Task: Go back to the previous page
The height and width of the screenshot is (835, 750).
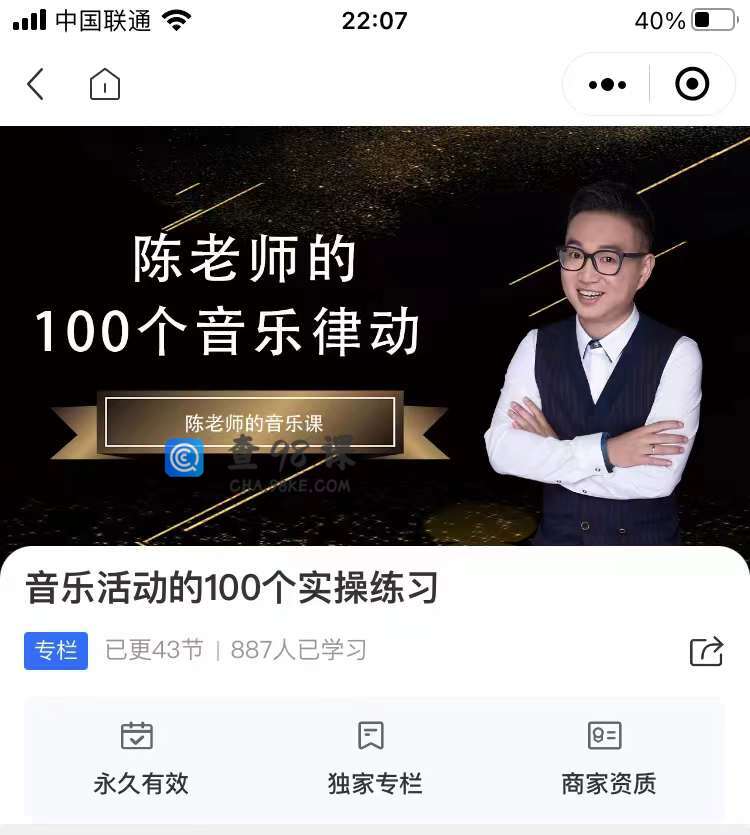Action: pos(36,85)
